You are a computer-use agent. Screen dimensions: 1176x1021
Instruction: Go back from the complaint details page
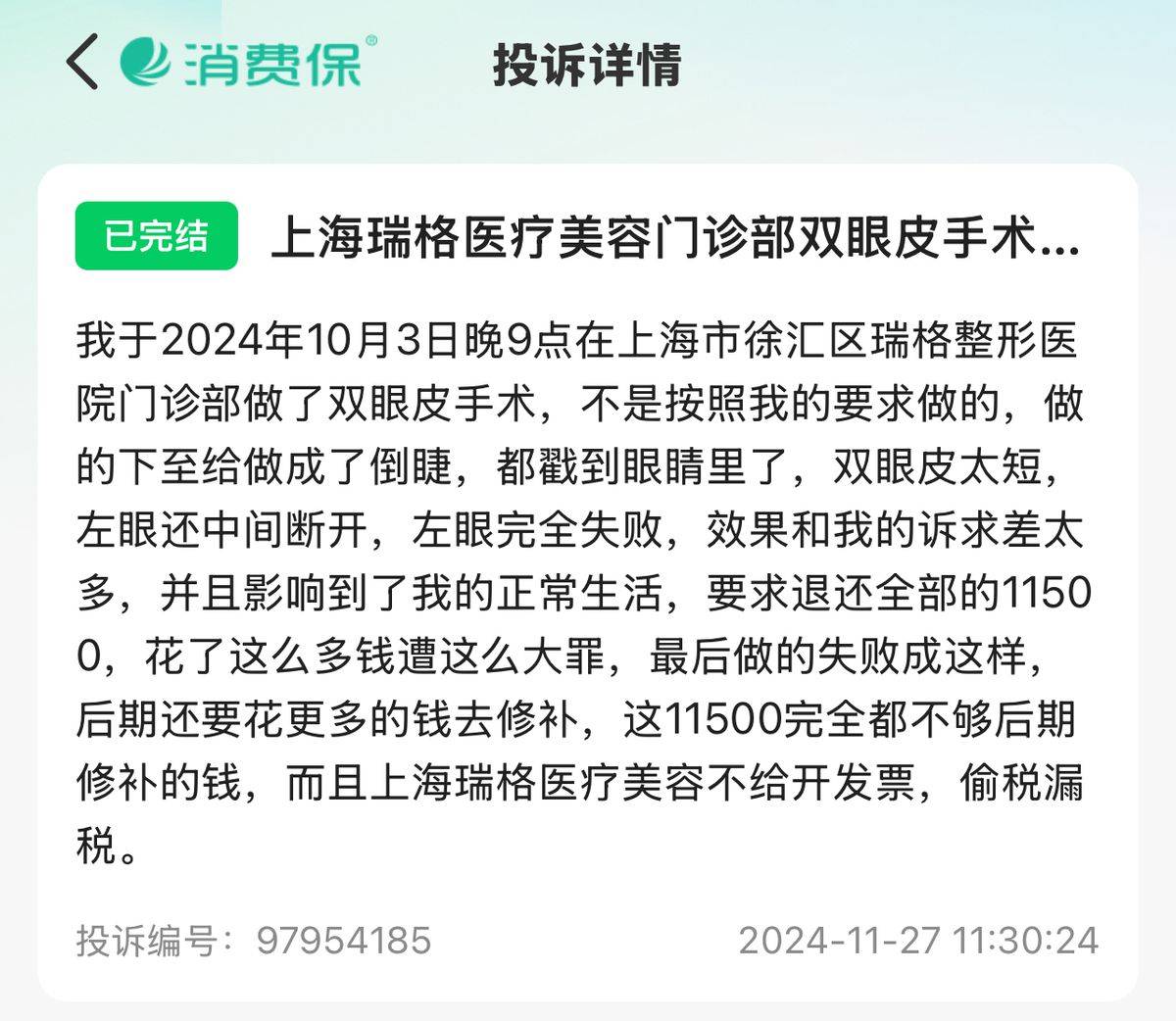point(83,62)
